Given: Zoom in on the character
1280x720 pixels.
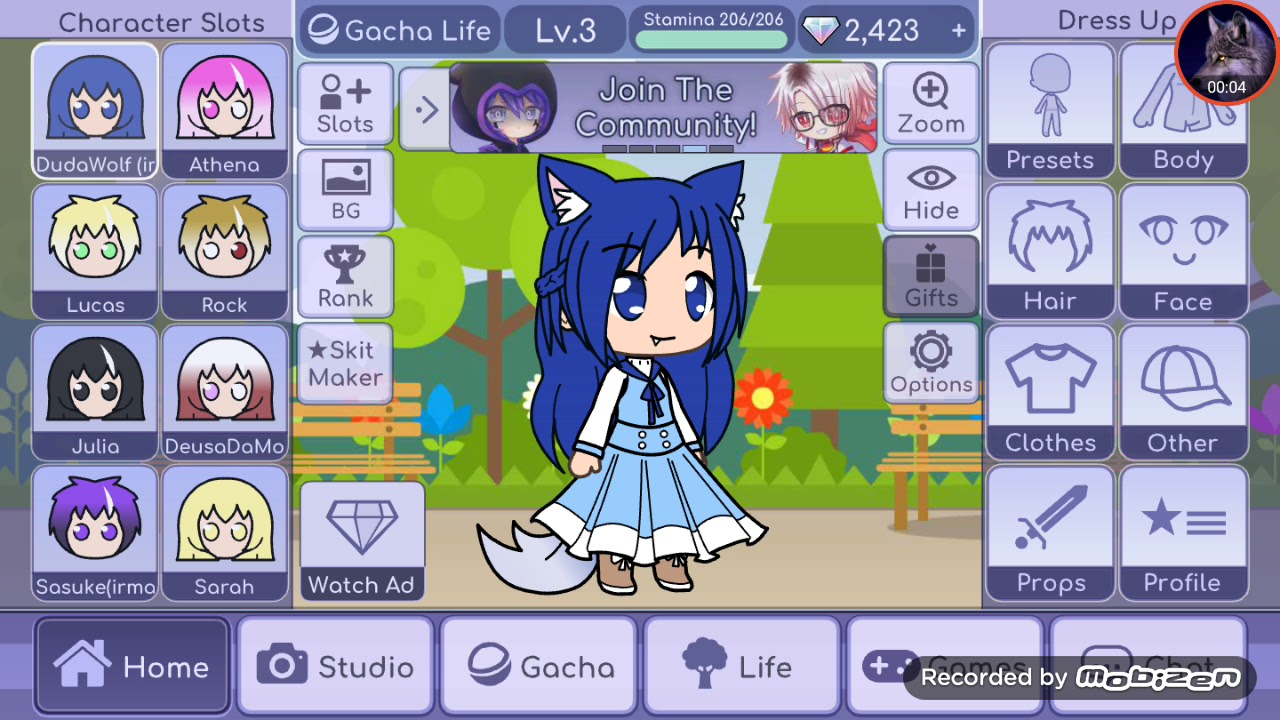Looking at the screenshot, I should click(931, 104).
